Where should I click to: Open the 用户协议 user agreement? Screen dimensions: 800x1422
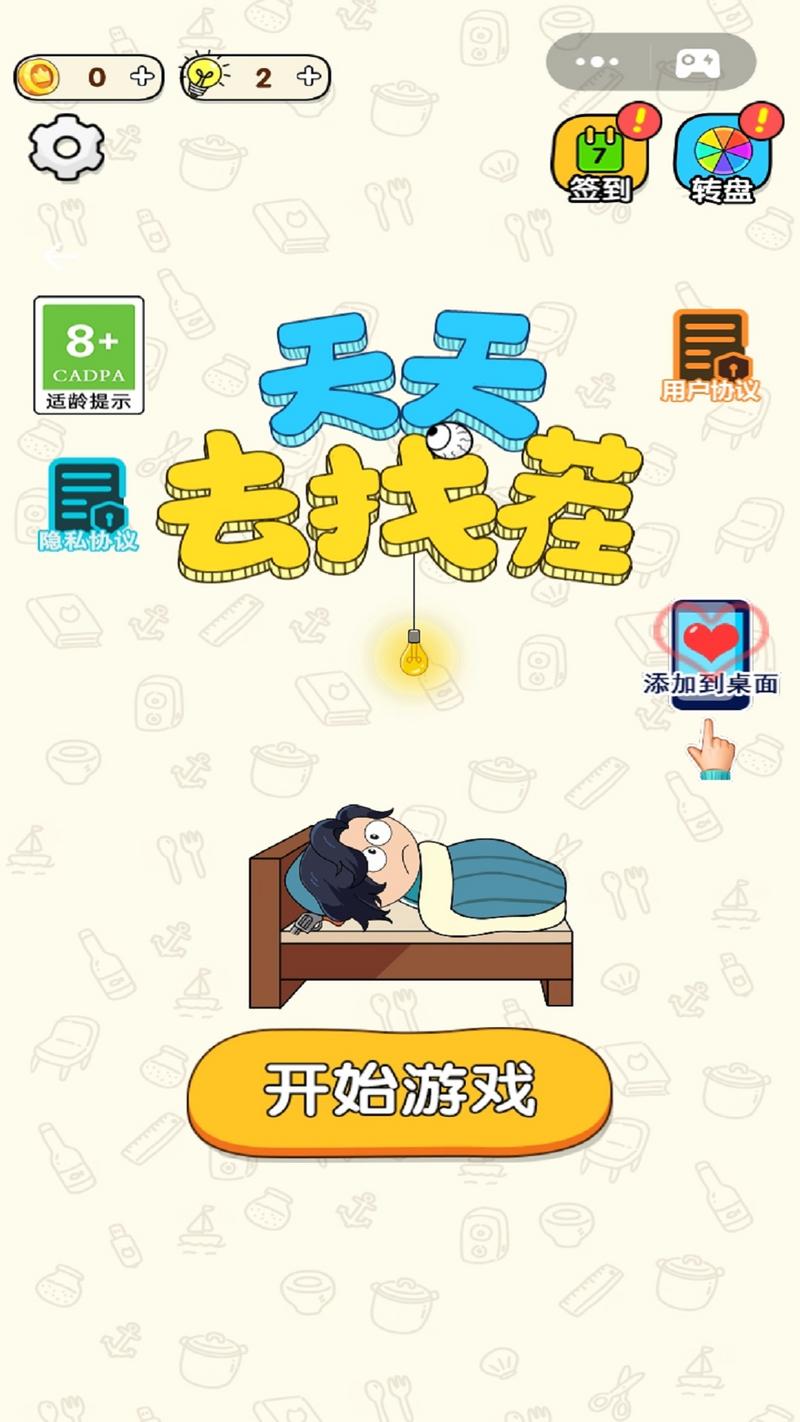[710, 355]
